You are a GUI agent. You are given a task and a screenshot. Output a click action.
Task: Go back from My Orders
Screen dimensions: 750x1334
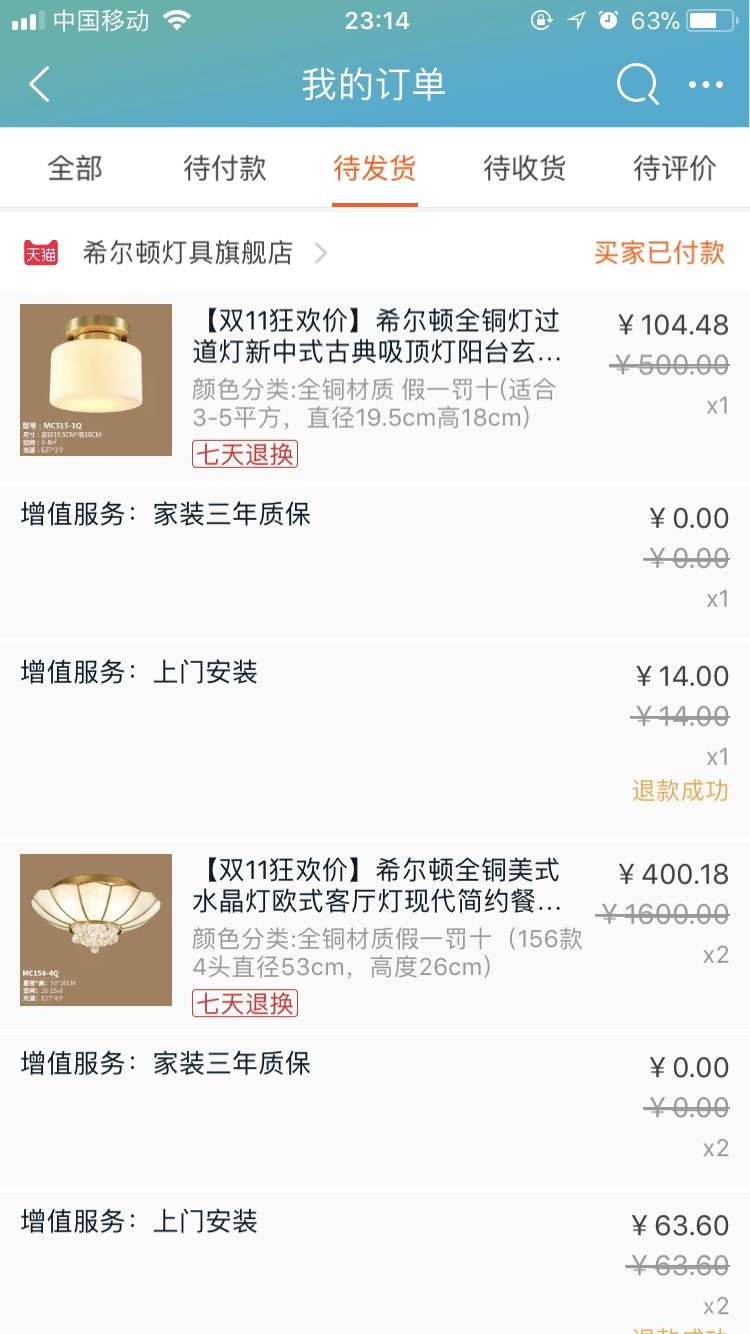[x=40, y=85]
